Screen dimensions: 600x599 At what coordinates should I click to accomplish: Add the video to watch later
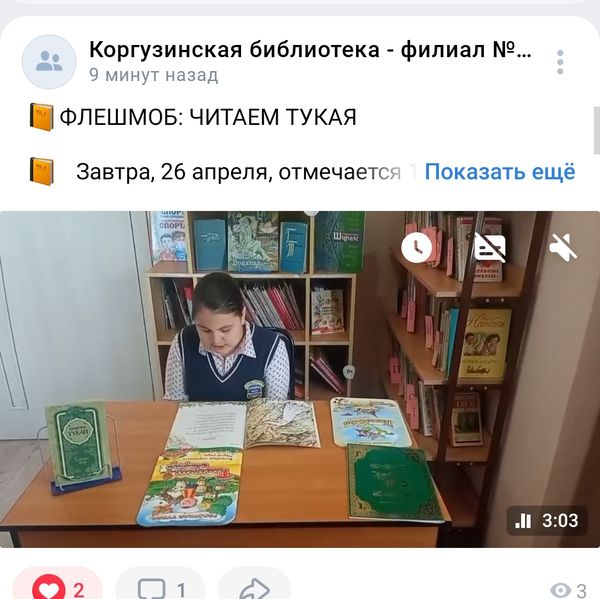pos(416,247)
